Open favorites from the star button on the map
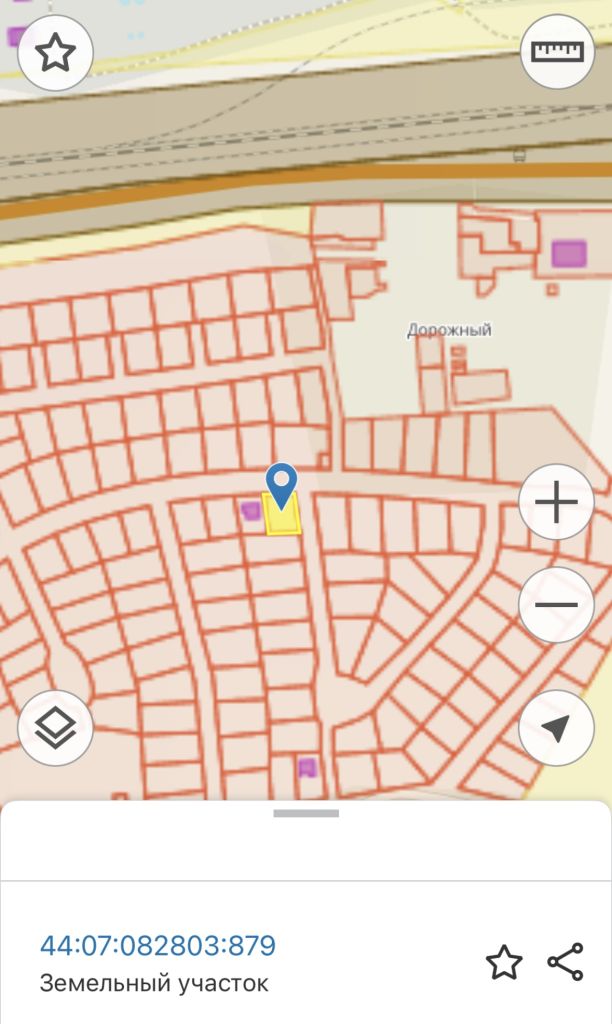Image resolution: width=612 pixels, height=1024 pixels. 56,53
